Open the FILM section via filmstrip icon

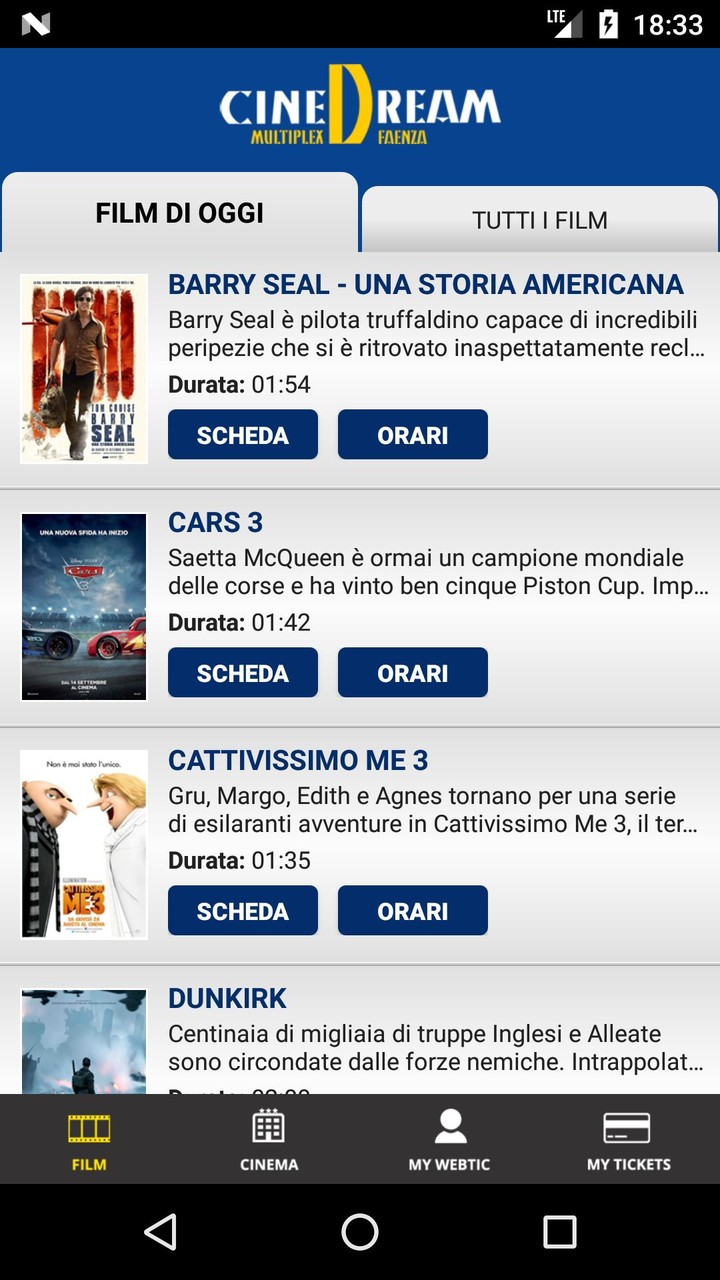coord(88,1139)
